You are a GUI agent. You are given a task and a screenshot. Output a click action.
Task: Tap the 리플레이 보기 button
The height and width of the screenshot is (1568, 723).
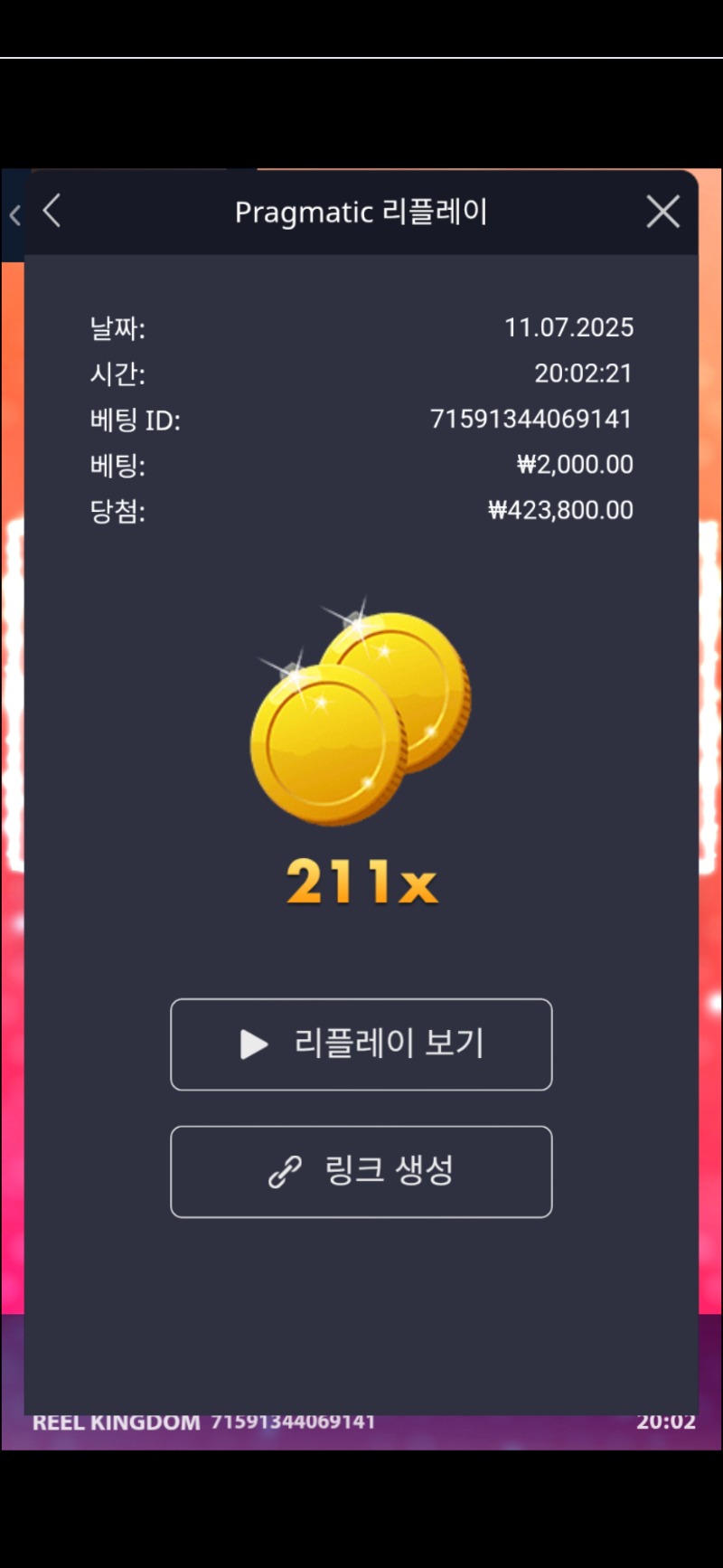361,1044
